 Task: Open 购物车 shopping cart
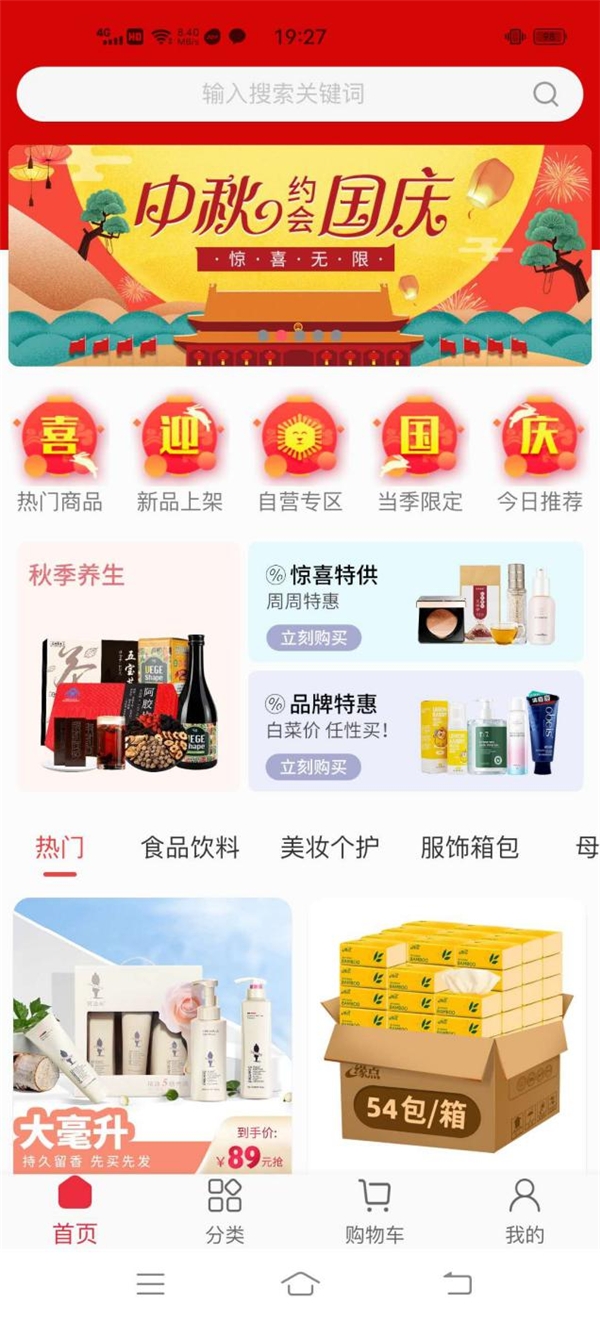[x=374, y=1211]
